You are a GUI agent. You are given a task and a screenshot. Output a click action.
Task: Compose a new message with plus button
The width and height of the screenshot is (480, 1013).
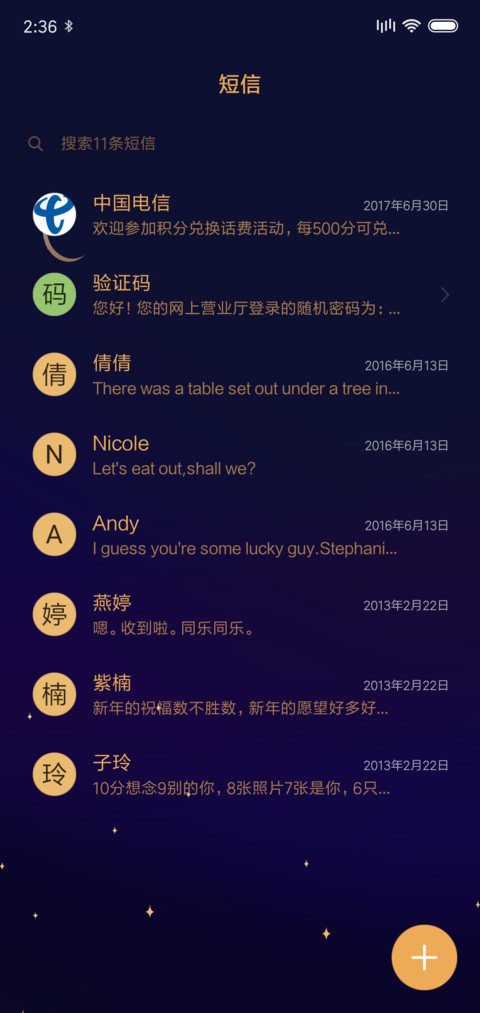click(424, 957)
